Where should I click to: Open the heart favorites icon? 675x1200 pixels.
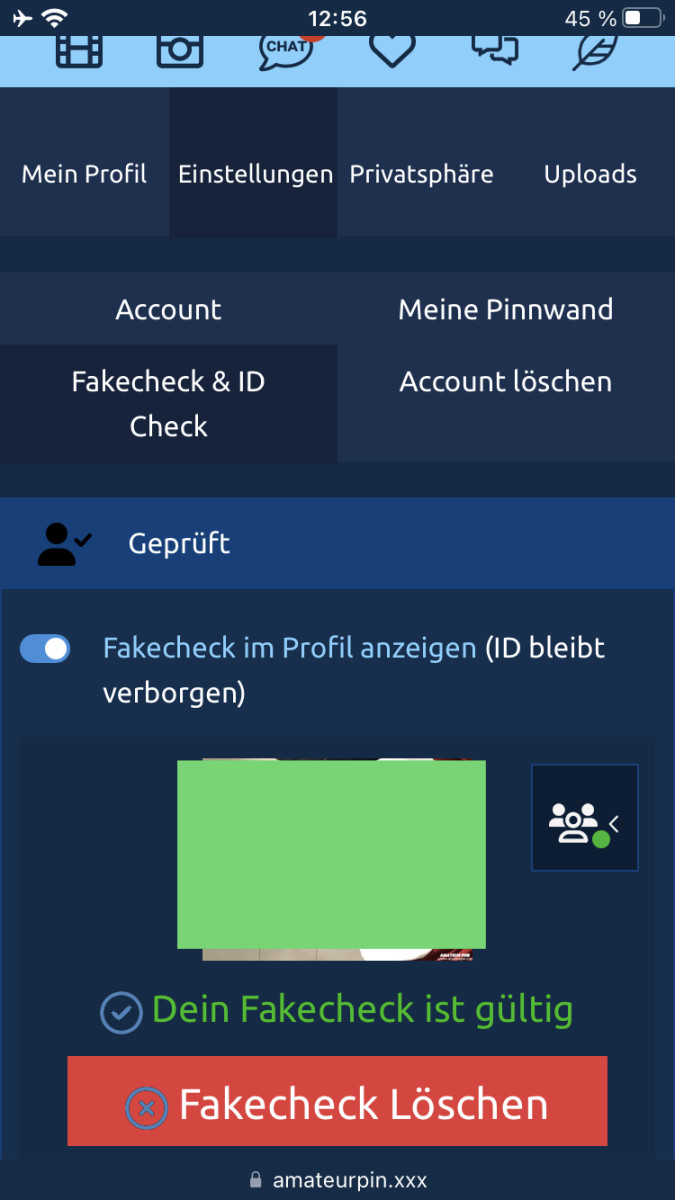(392, 50)
